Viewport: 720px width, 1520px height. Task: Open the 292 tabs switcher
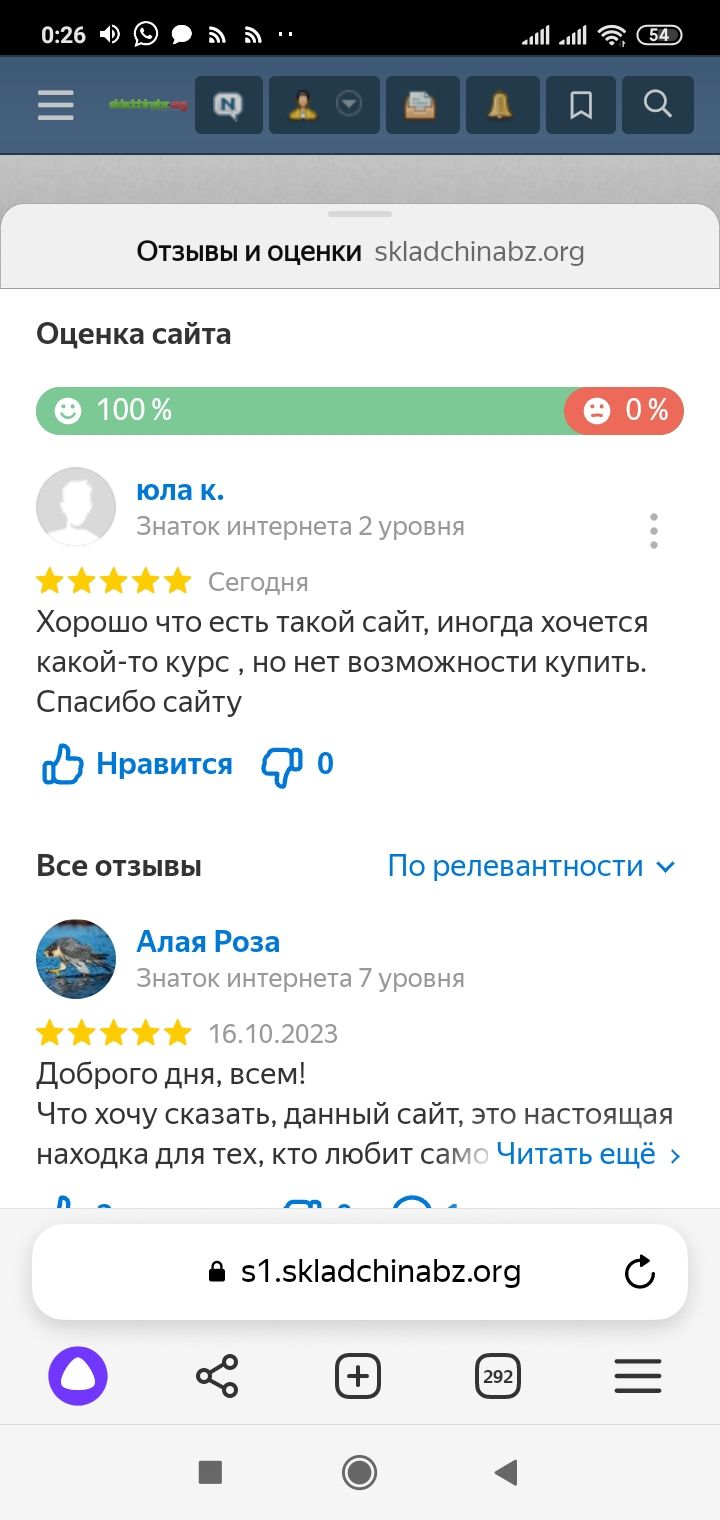pos(498,1377)
